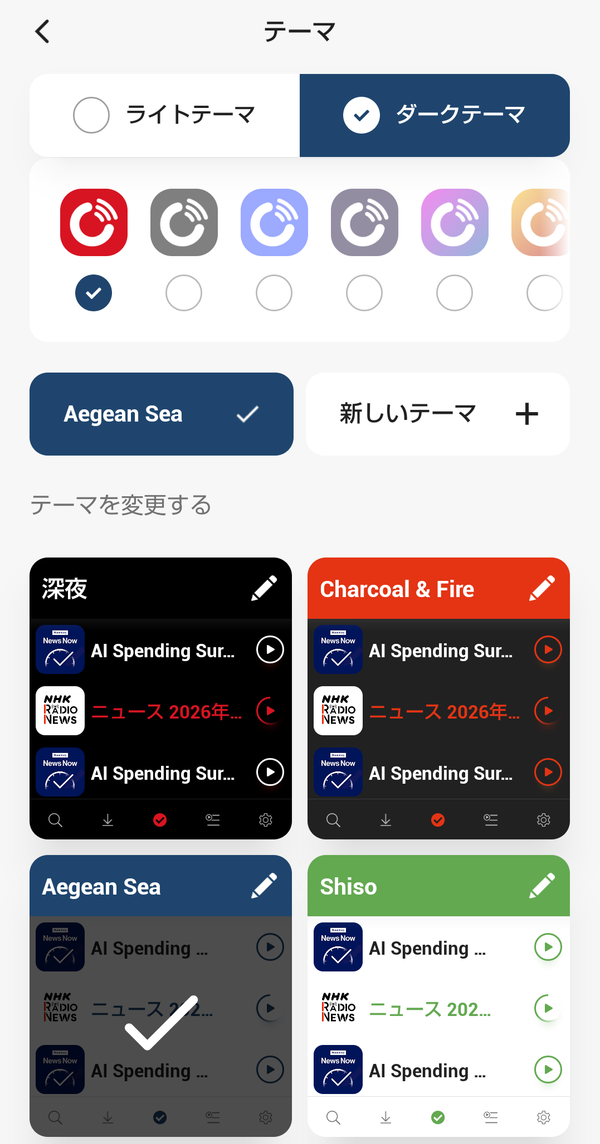Select the radio under the muted purple-gray icon

(x=364, y=293)
